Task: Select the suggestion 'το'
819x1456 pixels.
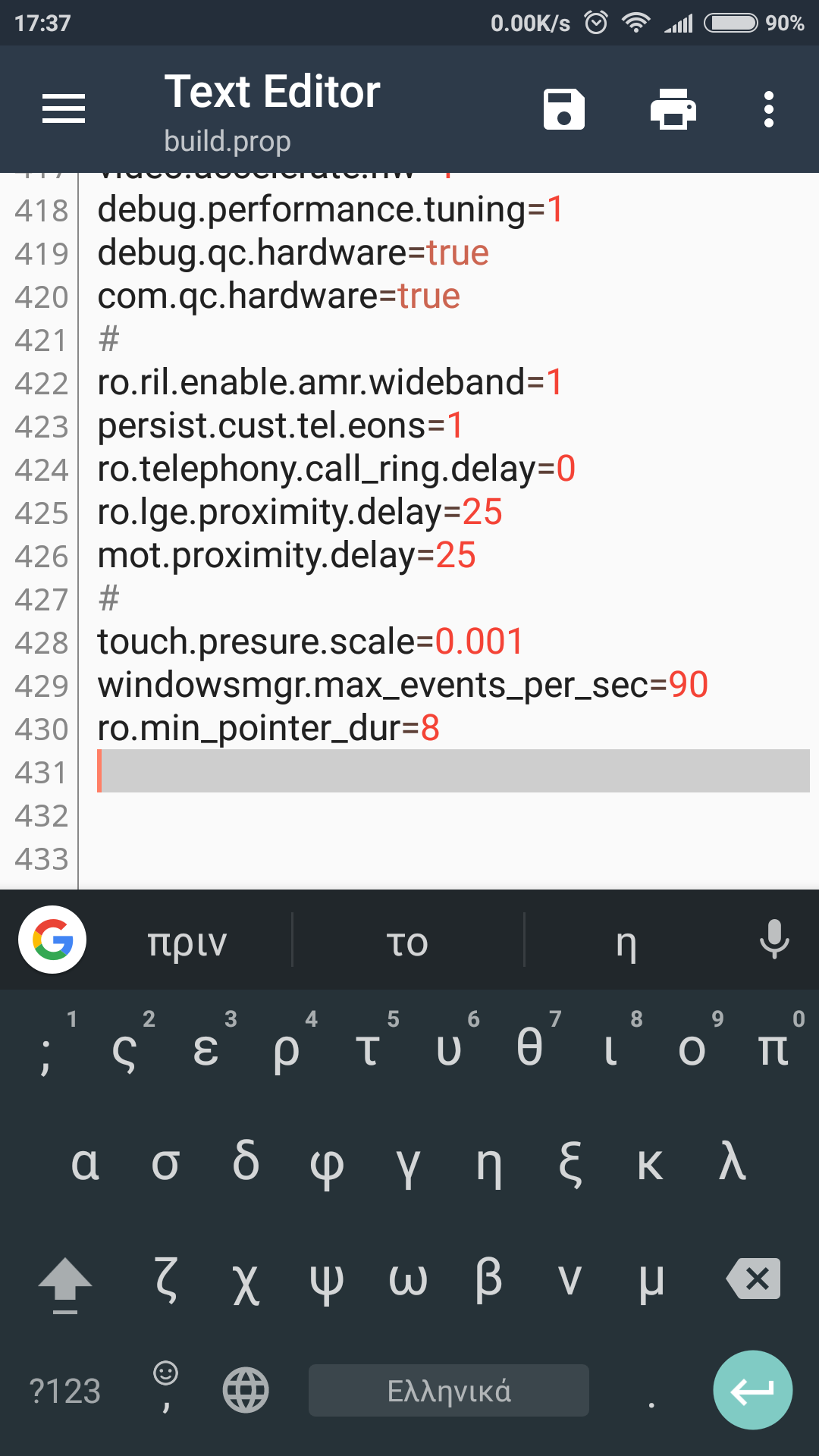Action: [408, 943]
